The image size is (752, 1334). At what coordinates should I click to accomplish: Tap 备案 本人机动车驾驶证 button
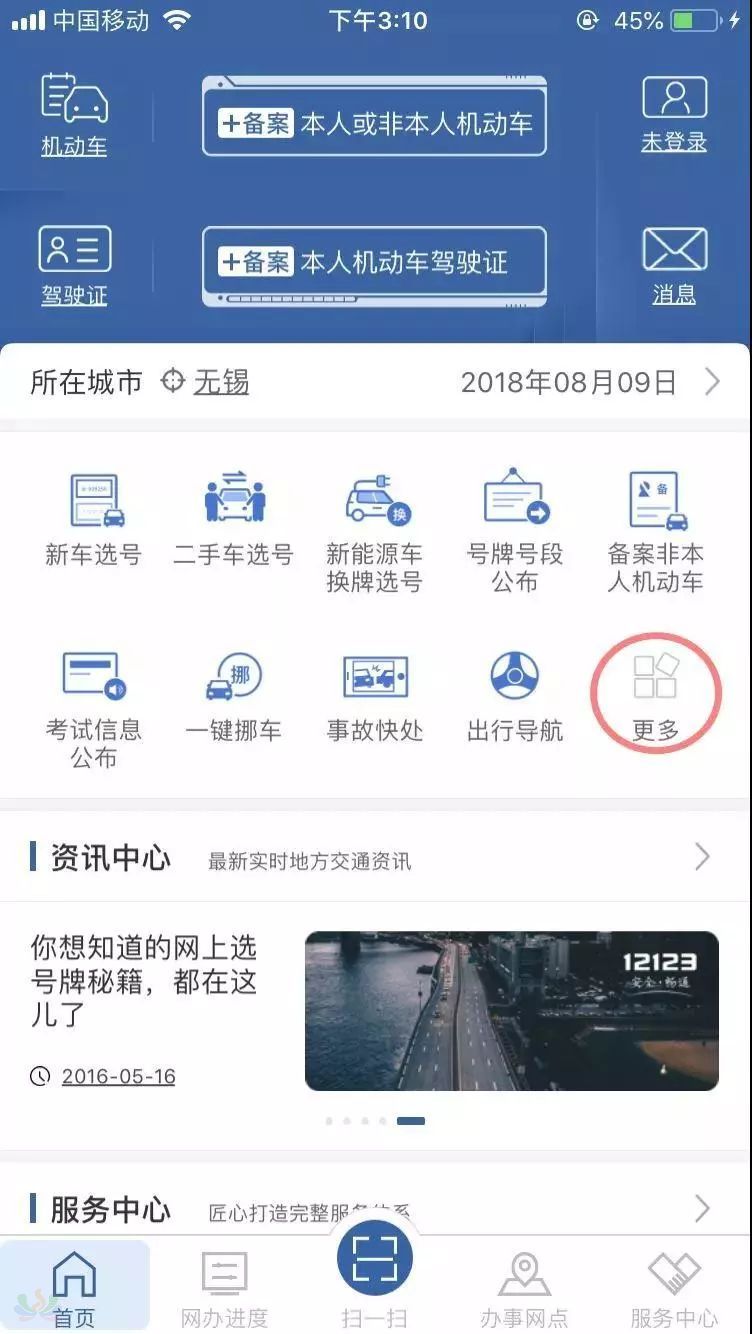tap(375, 264)
